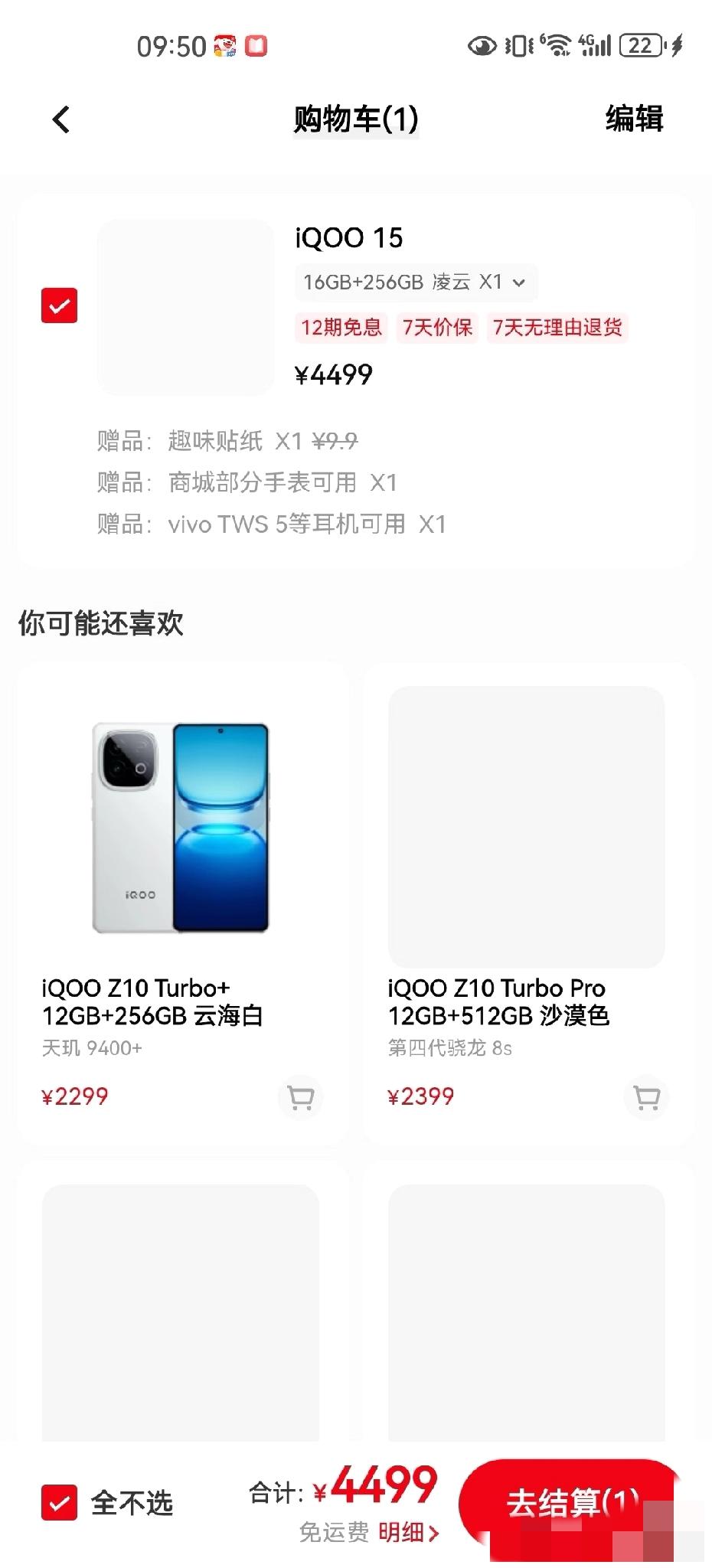Open the iQOO Z10 Turbo+ product thumbnail

pos(181,825)
